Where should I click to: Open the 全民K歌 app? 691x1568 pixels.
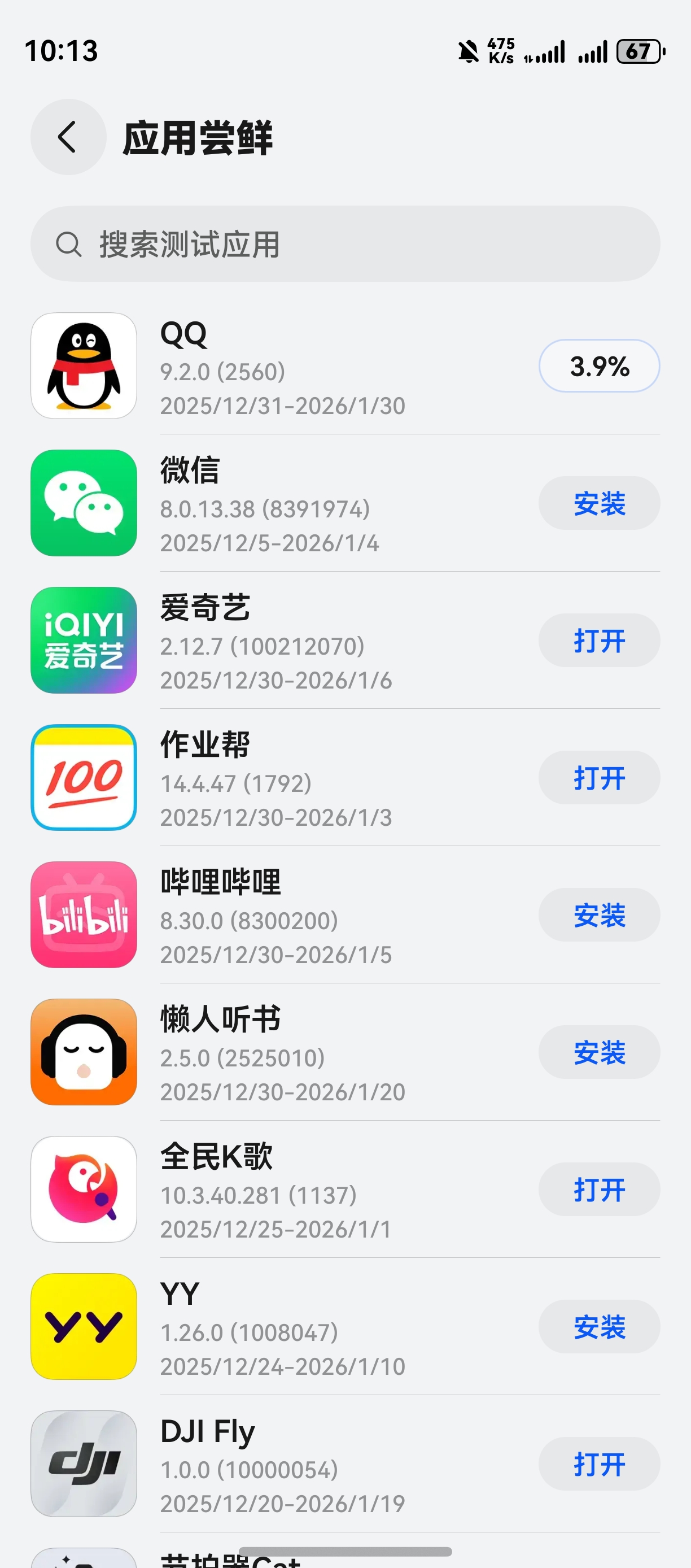coord(598,1190)
